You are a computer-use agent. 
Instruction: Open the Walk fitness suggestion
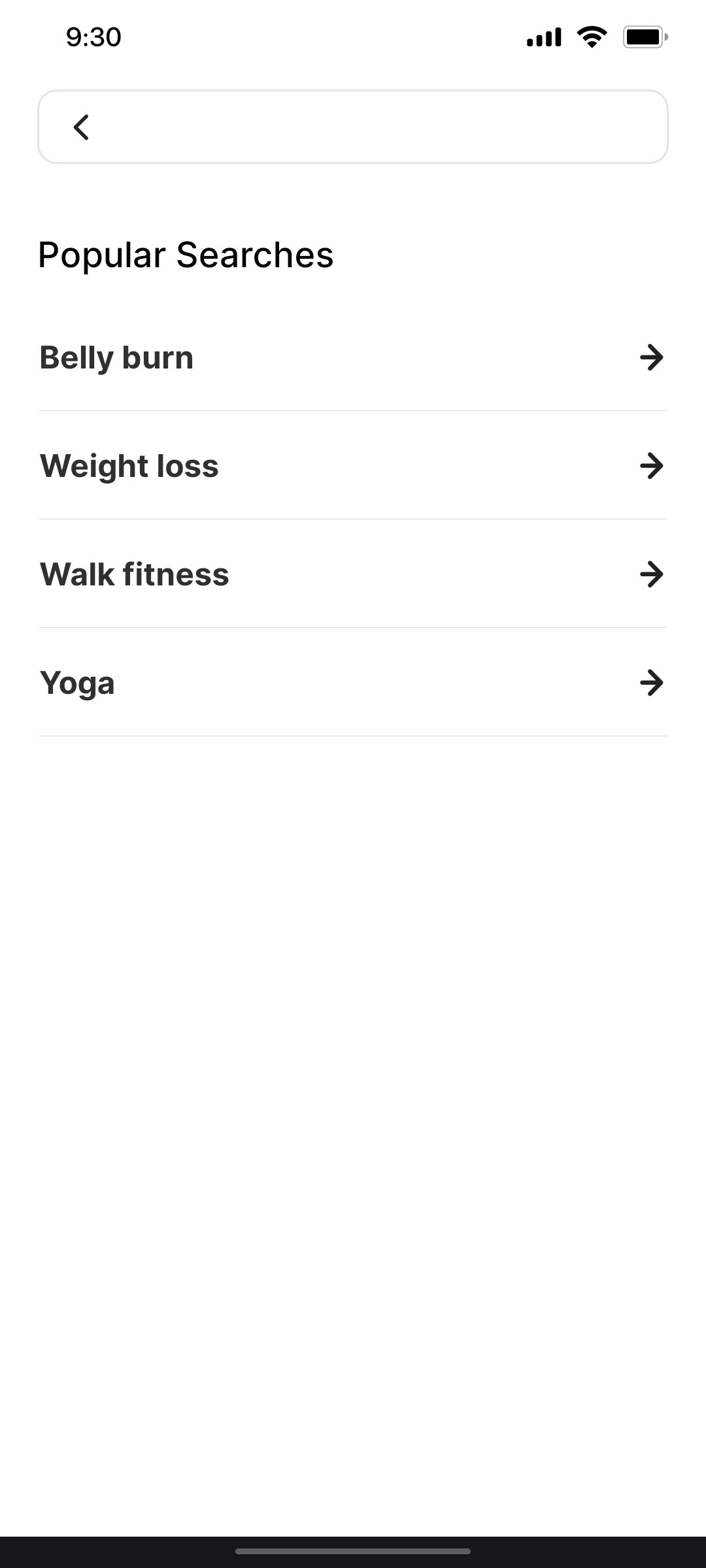(134, 574)
